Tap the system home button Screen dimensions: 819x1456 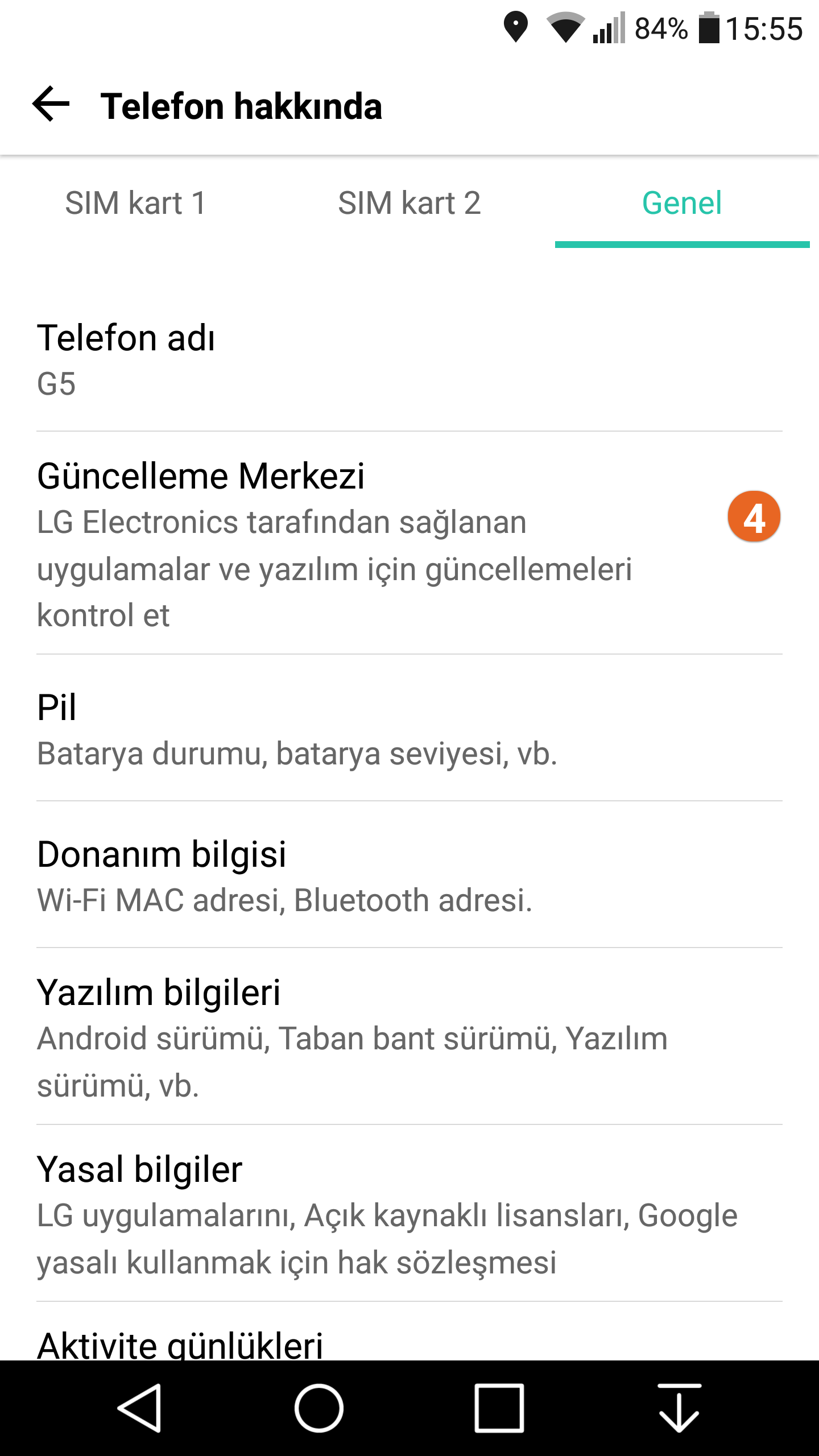pyautogui.click(x=318, y=1408)
